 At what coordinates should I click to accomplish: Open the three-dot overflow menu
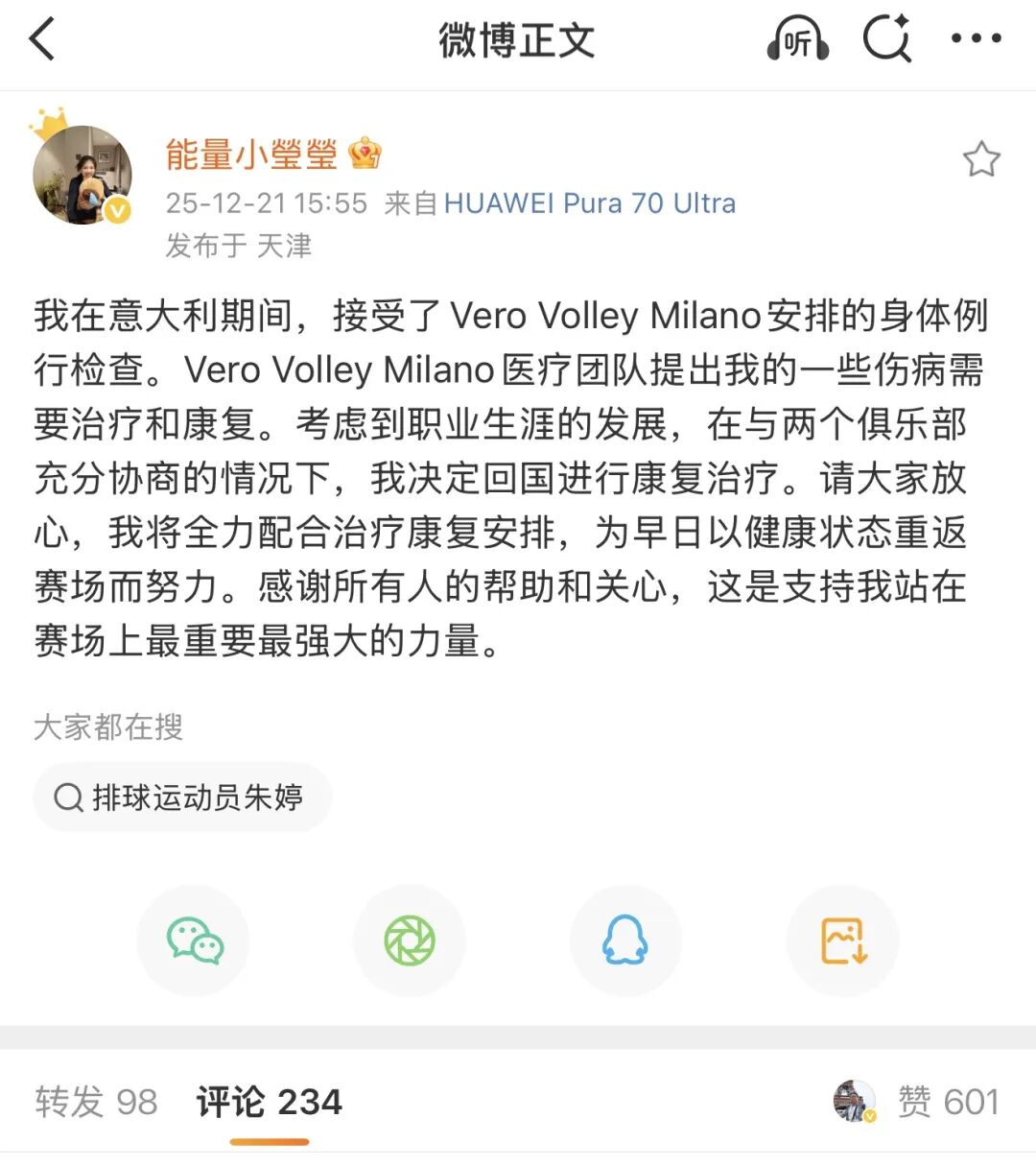[x=976, y=39]
